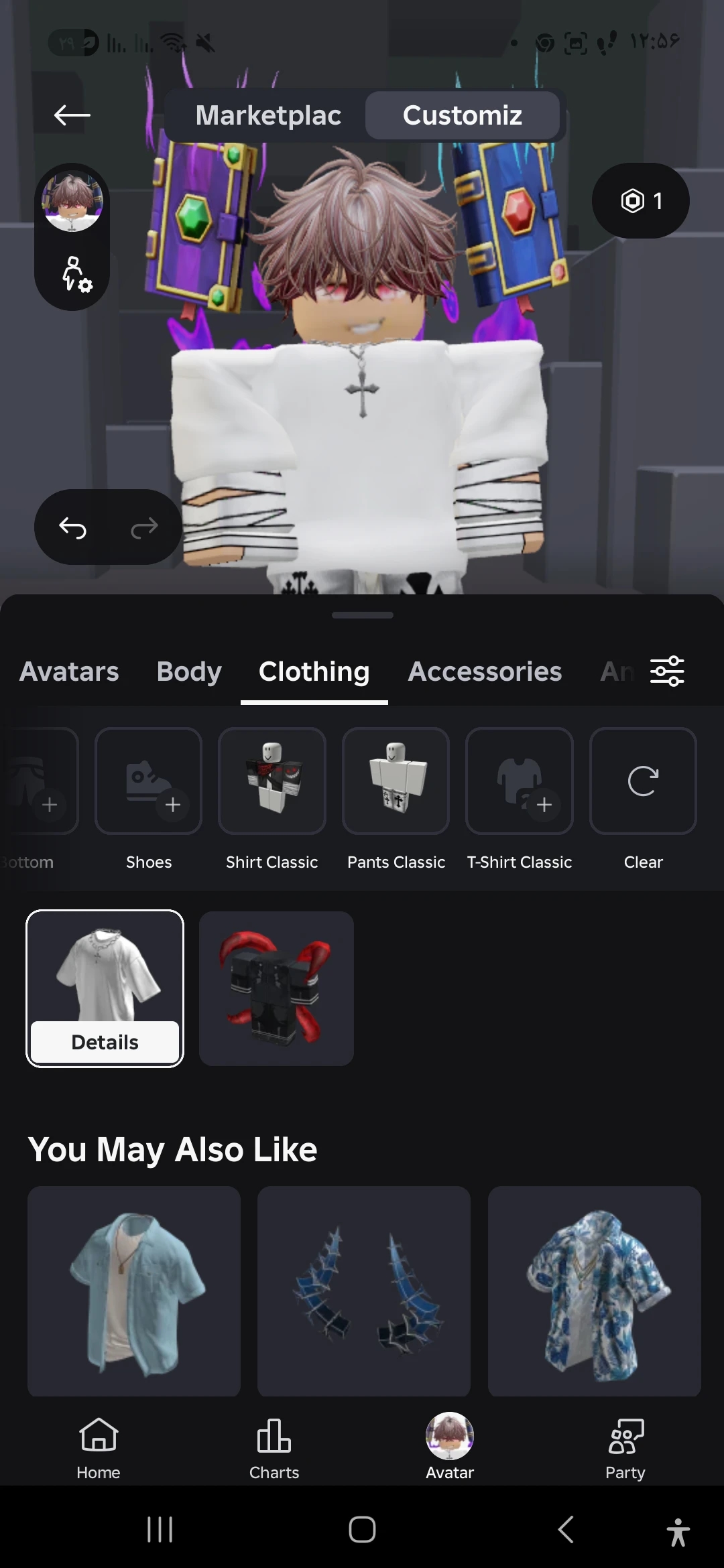Go to the Home tab
Screen dimensions: 724x1568
(99, 1449)
